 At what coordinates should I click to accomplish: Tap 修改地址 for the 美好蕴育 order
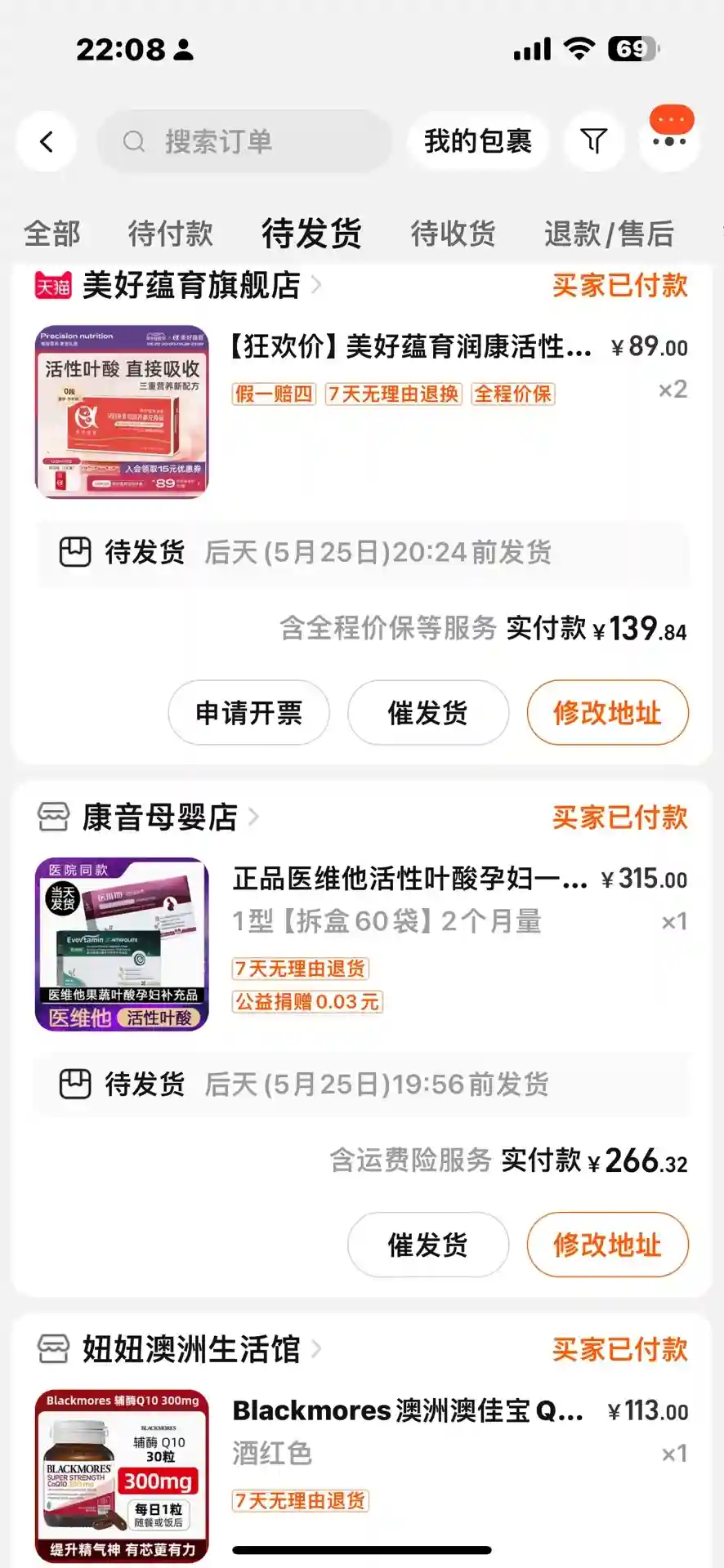click(607, 713)
